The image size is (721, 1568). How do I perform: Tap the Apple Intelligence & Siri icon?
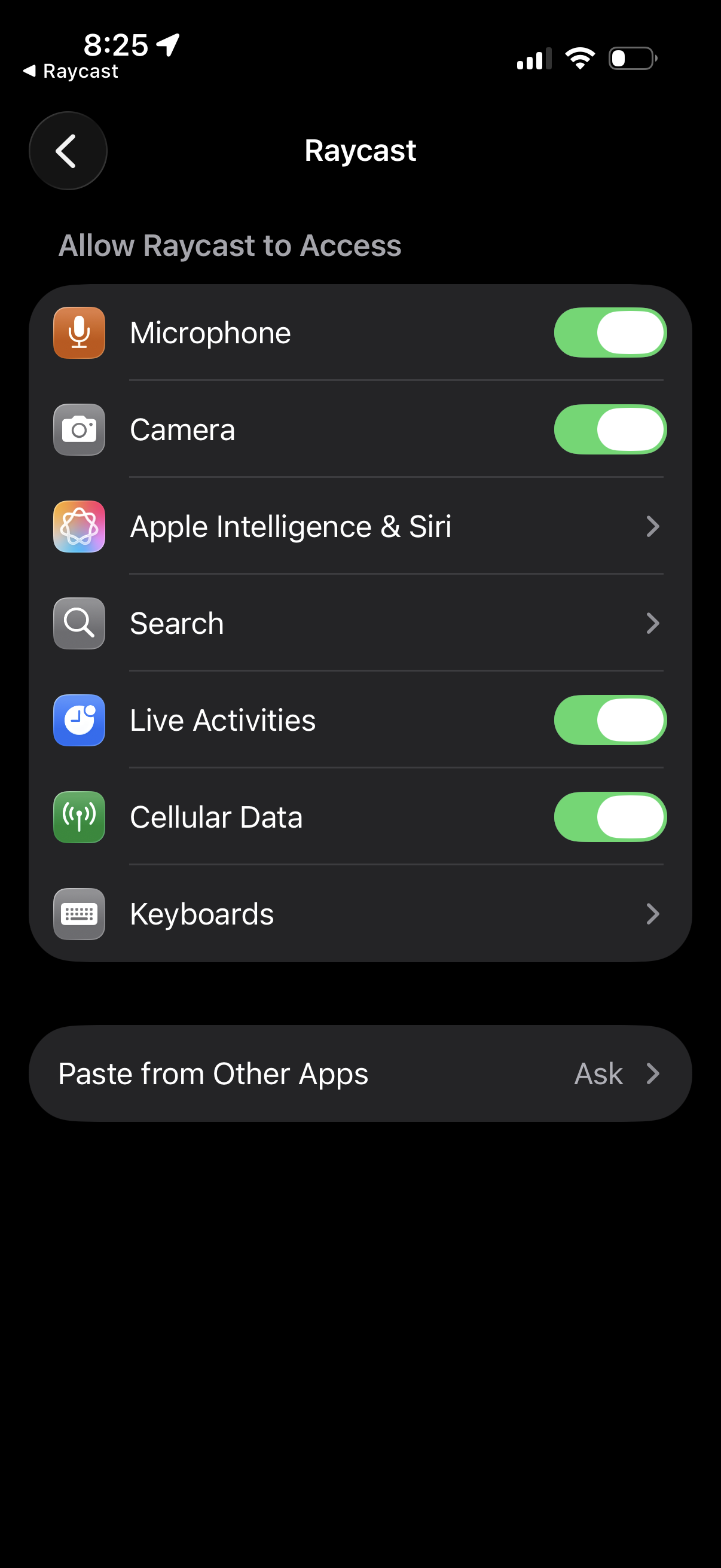click(x=78, y=526)
